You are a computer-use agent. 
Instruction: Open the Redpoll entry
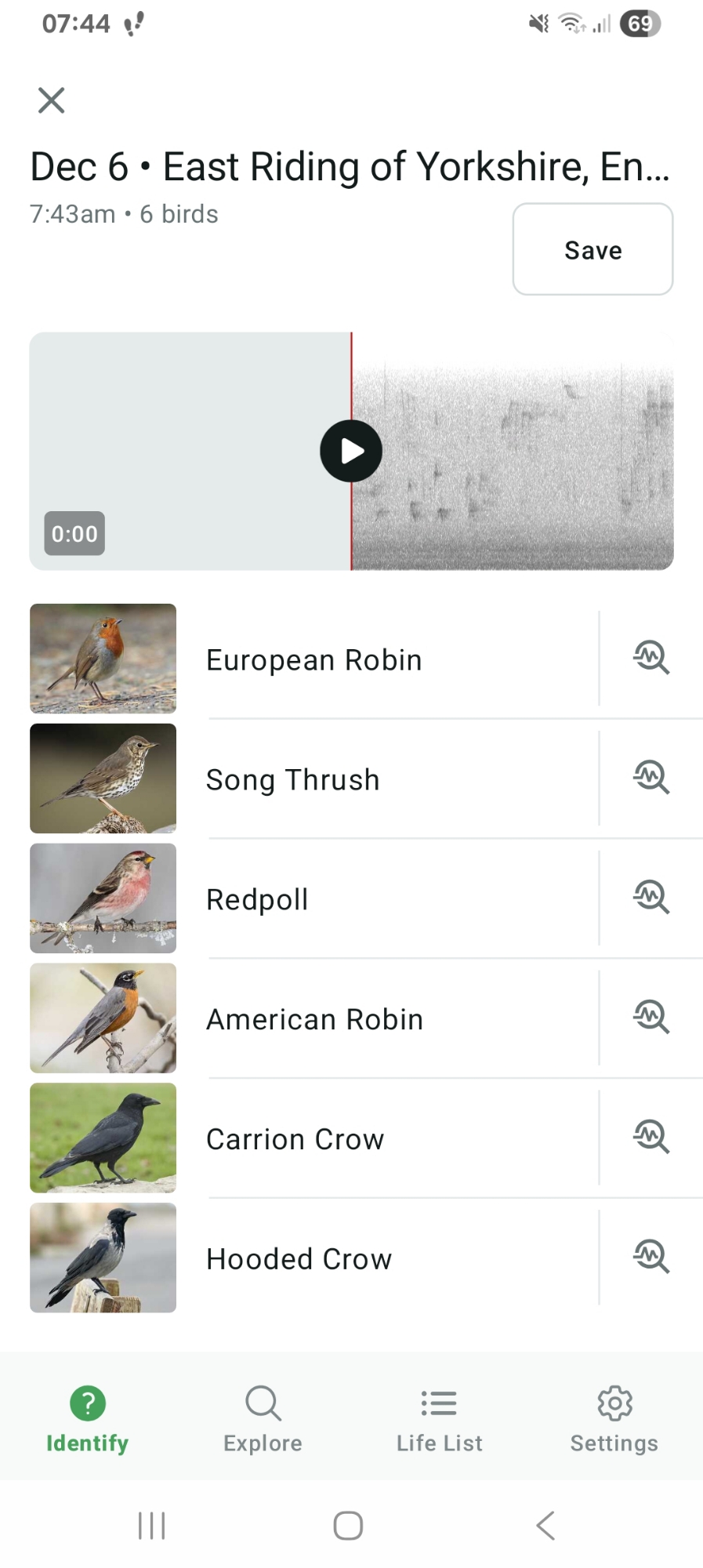tap(257, 899)
